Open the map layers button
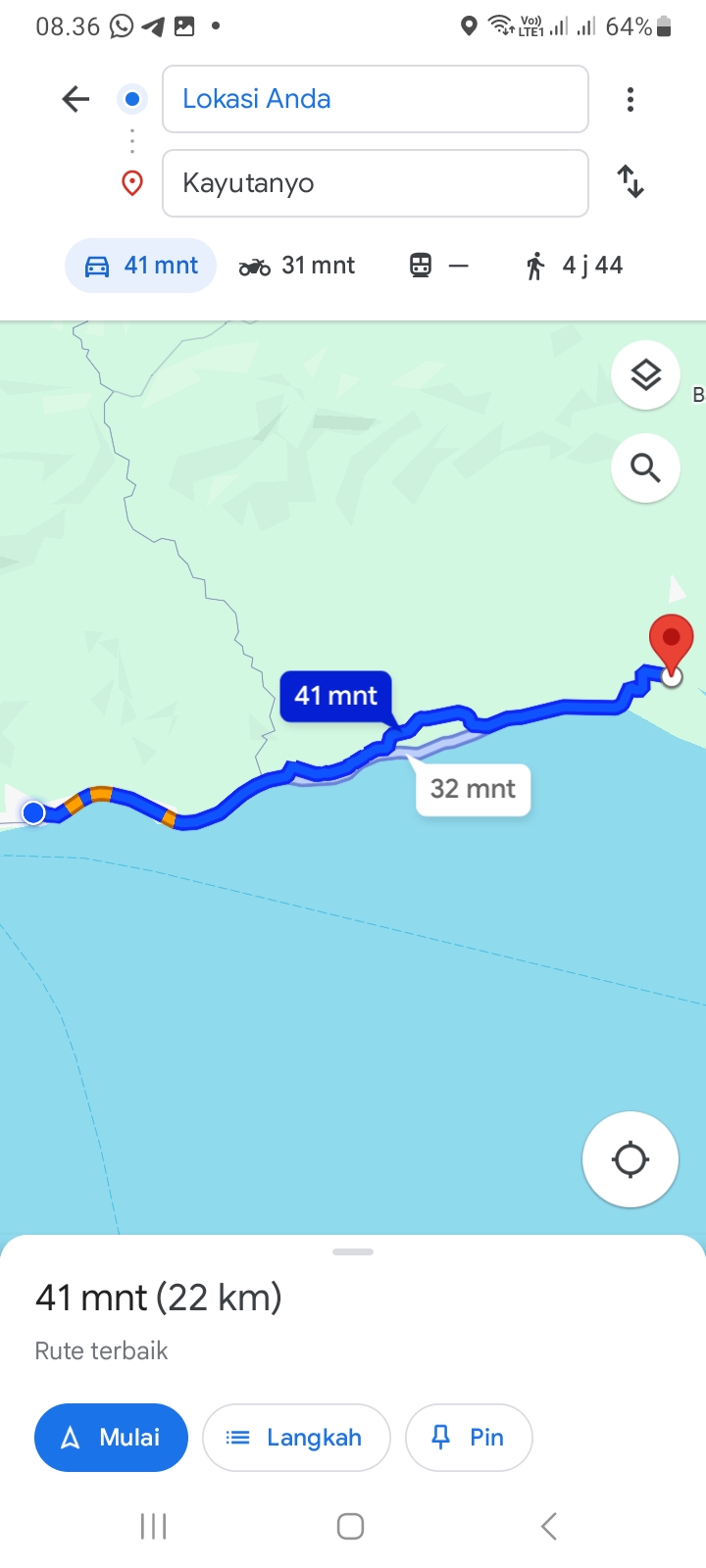 click(645, 375)
